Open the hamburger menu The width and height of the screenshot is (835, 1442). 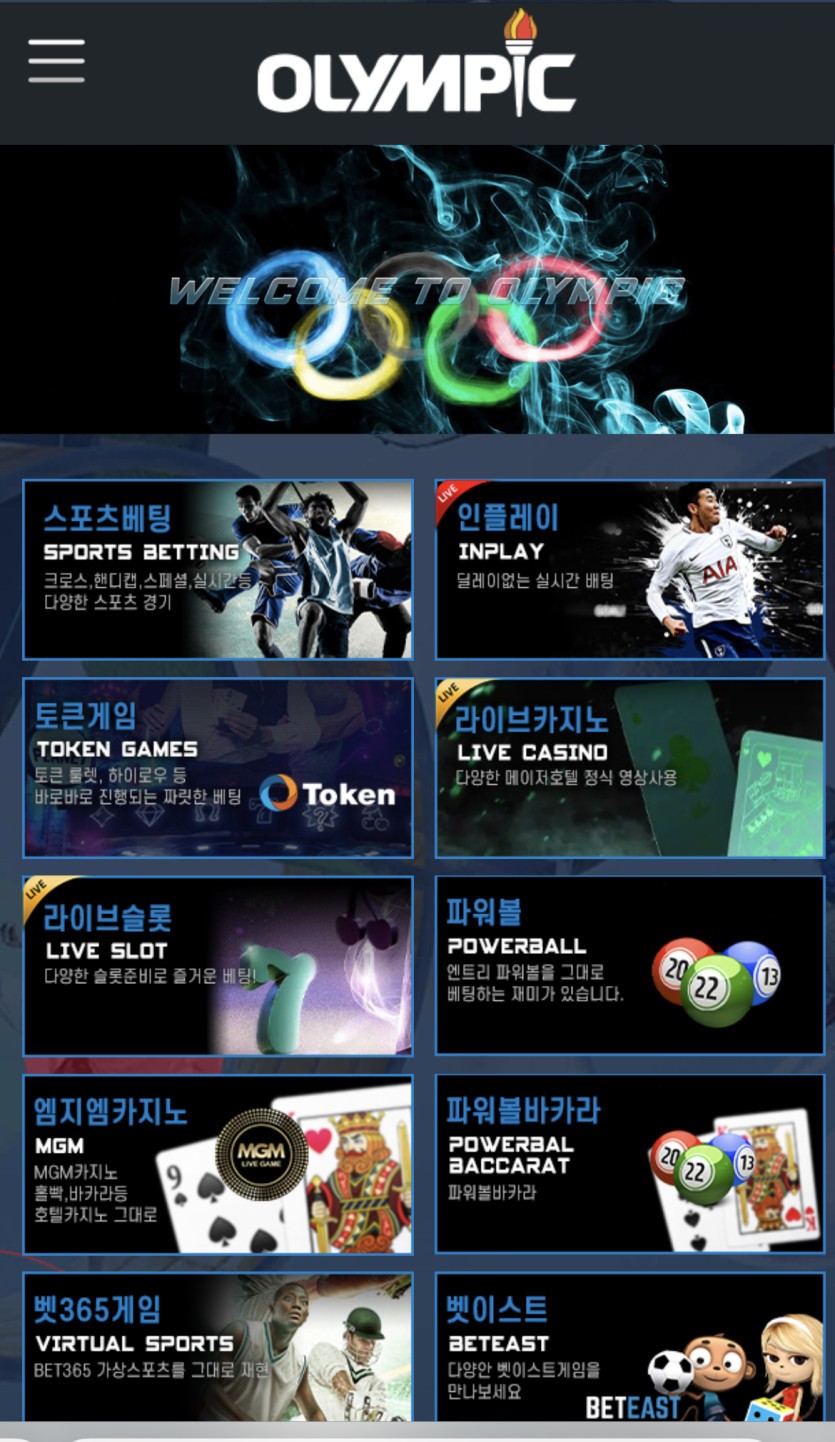[x=56, y=62]
